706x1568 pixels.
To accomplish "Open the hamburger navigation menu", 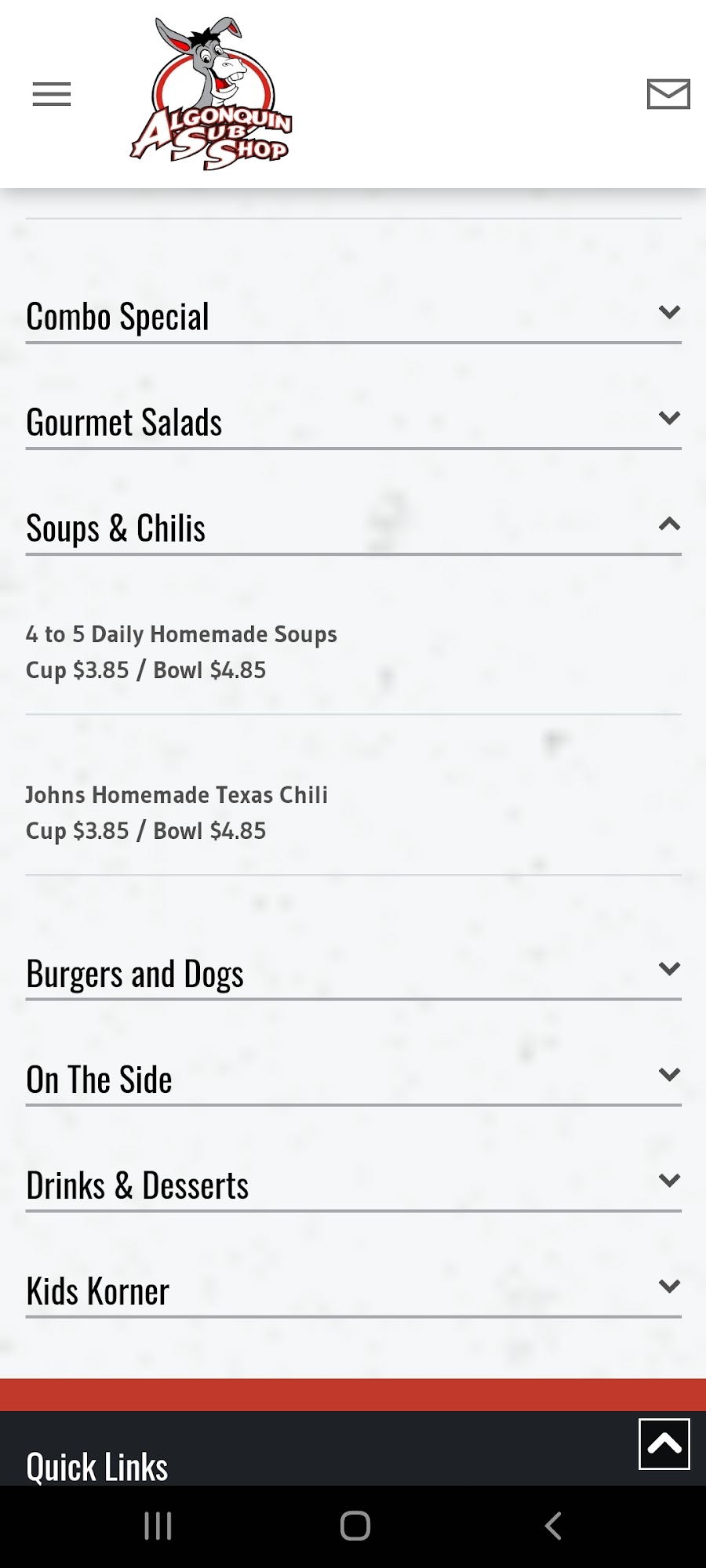I will (x=52, y=94).
